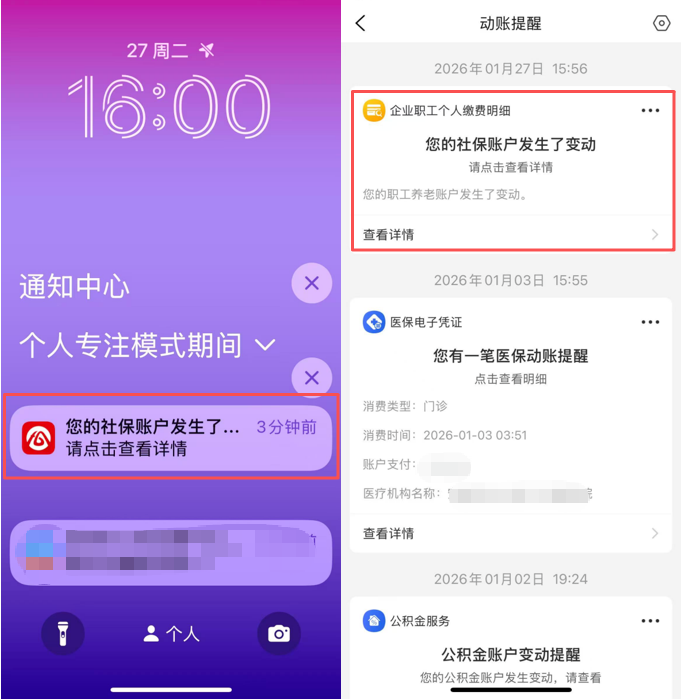Open 查看详情 of 社保账户 change card
Viewport: 684px width, 699px height.
pos(510,234)
